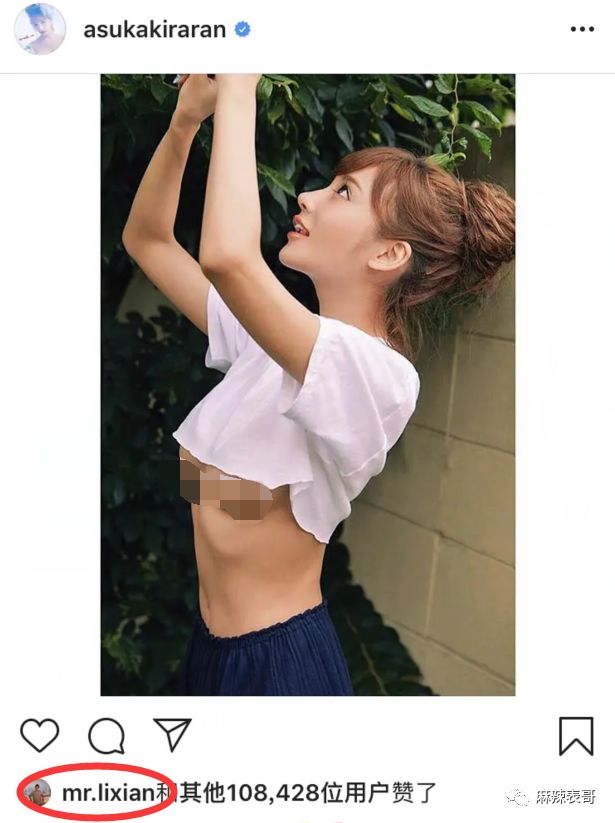Share the post via paper plane
The width and height of the screenshot is (615, 823).
tap(172, 735)
